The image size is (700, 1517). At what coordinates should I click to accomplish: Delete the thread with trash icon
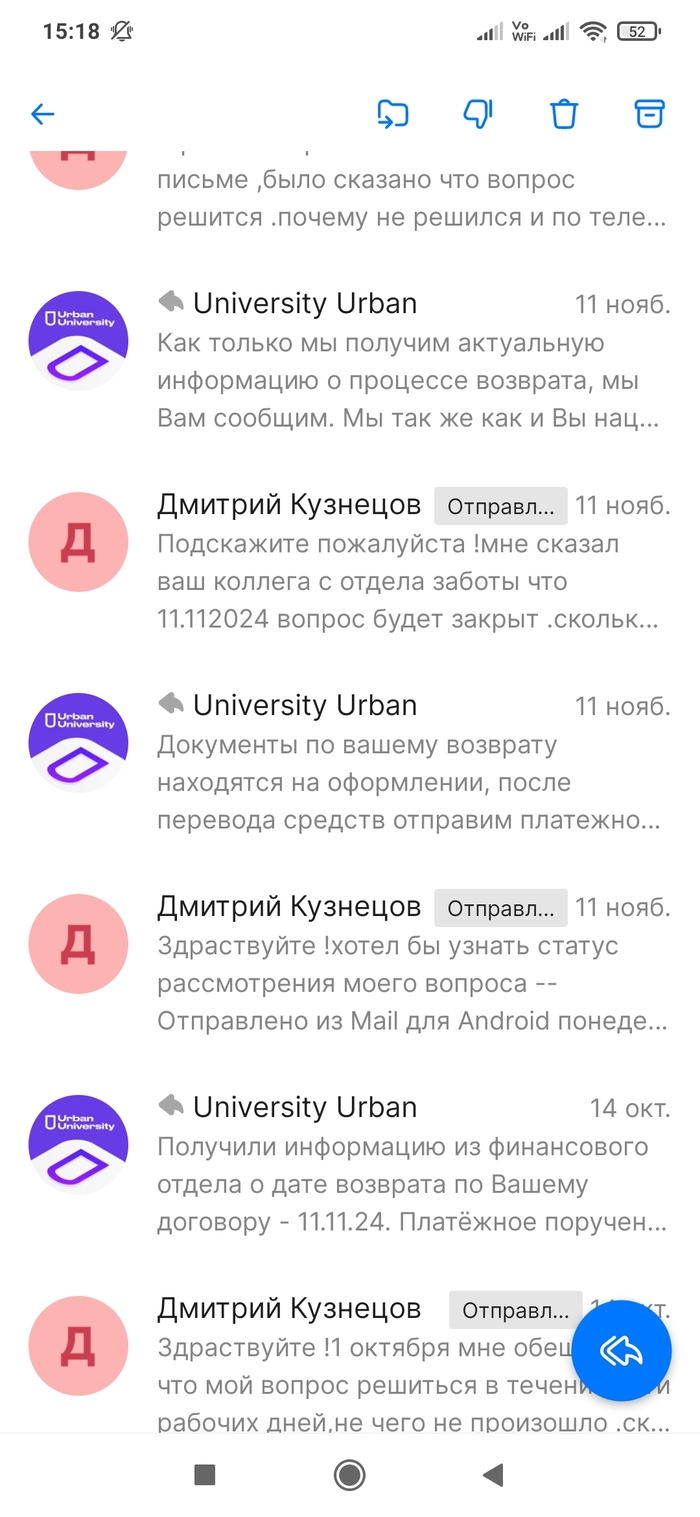tap(564, 114)
